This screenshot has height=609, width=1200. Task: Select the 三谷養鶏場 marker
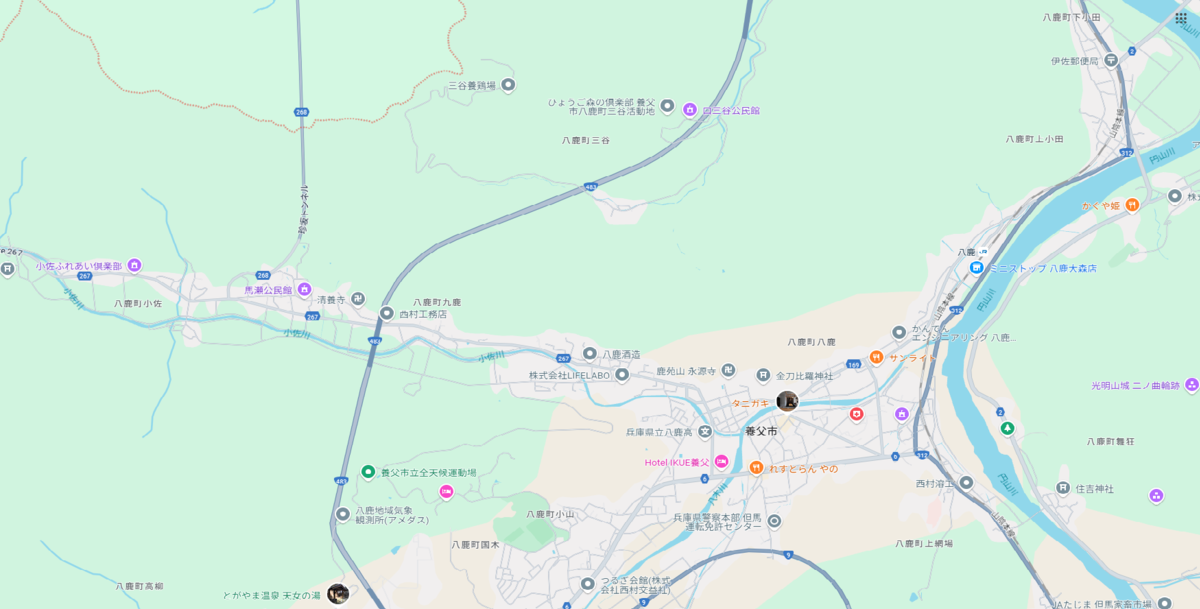[x=508, y=85]
